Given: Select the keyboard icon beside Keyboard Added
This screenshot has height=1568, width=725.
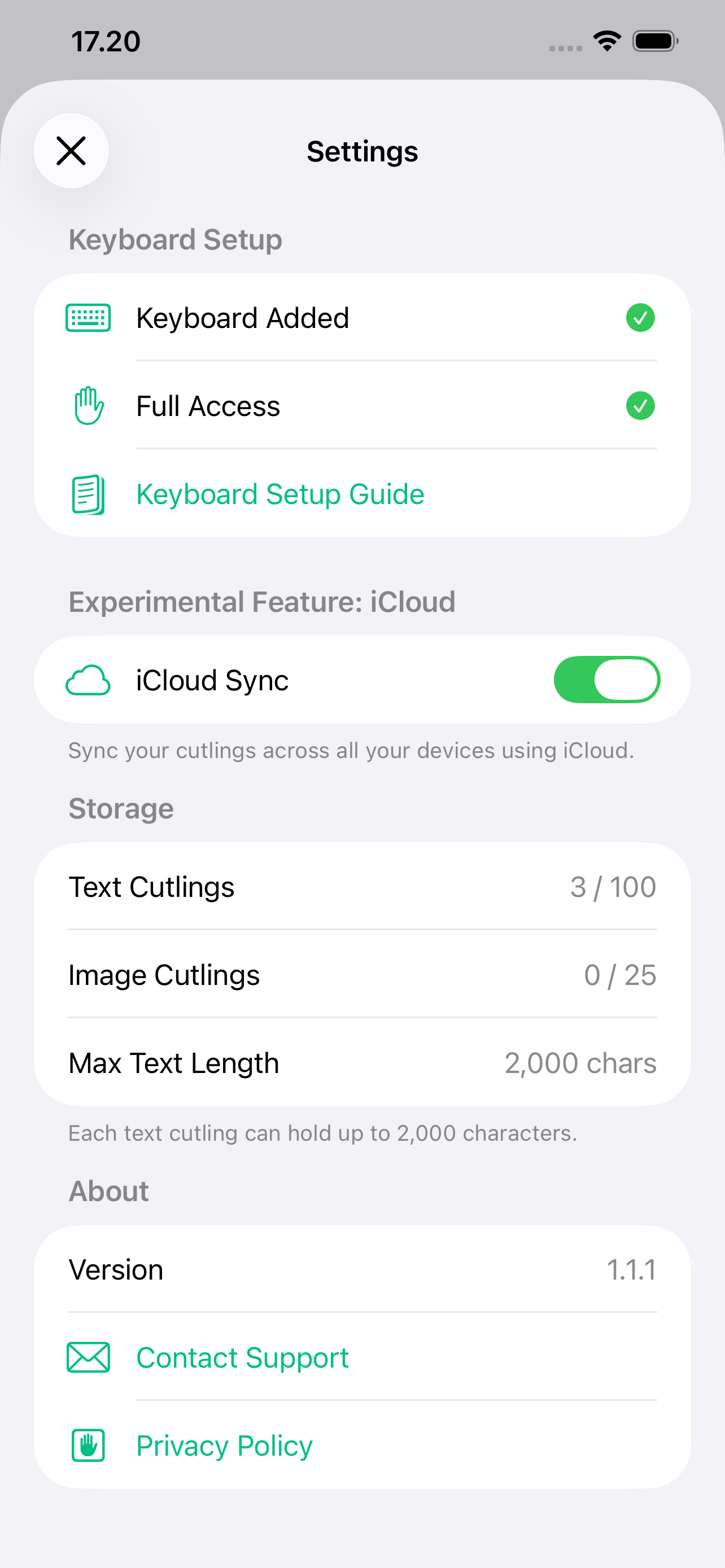Looking at the screenshot, I should (88, 317).
